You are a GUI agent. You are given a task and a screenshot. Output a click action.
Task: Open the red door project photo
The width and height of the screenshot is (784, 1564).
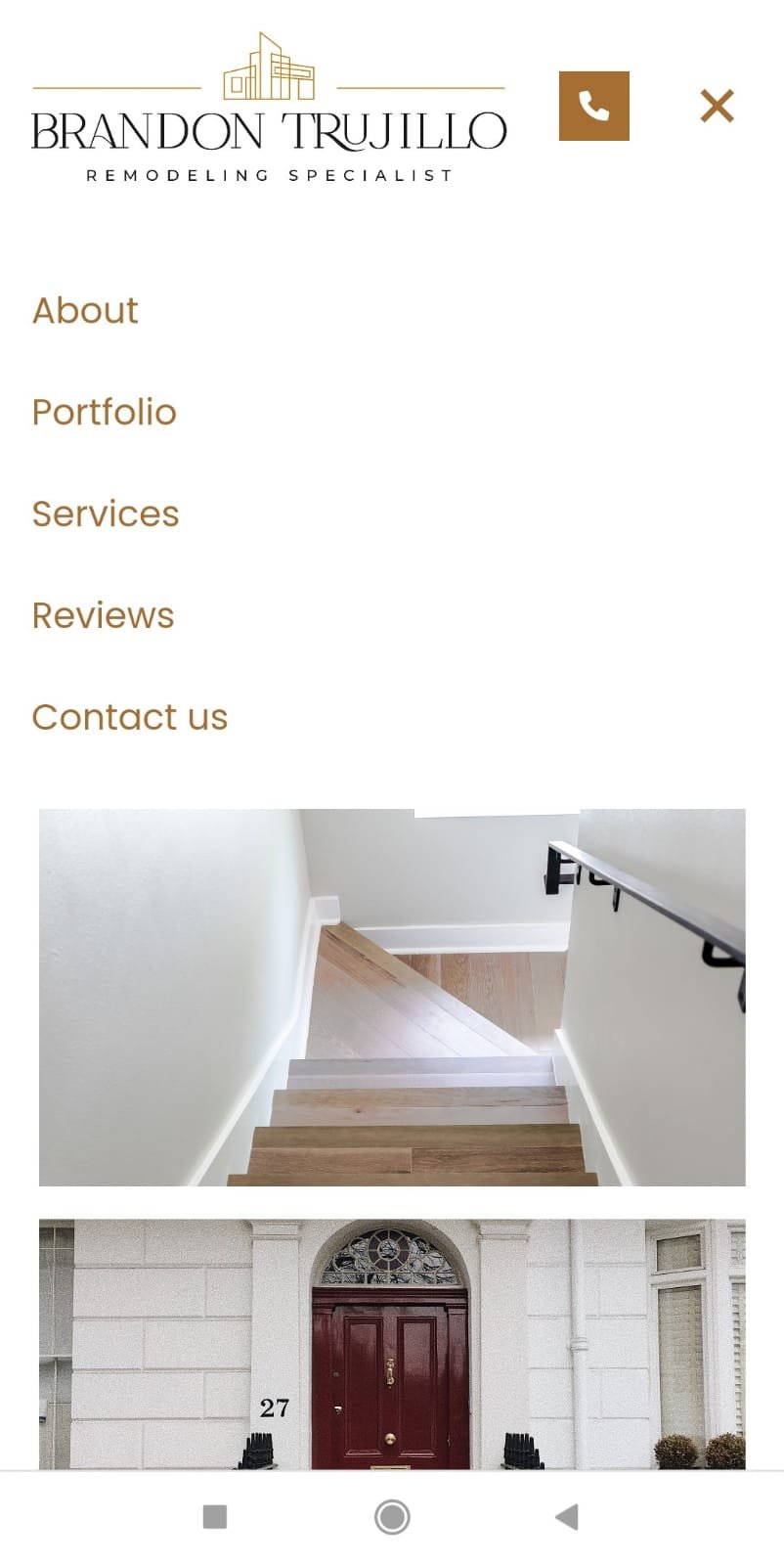392,1344
